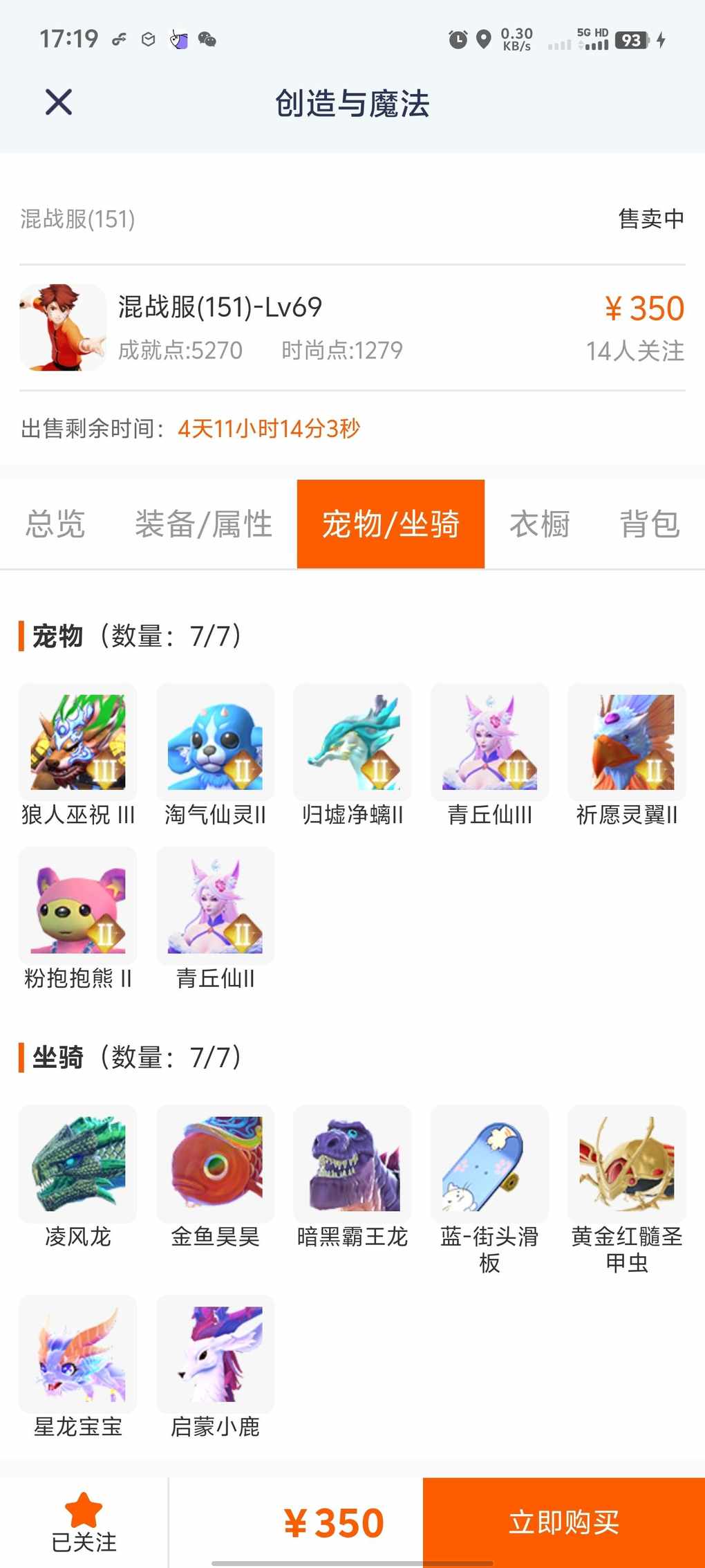Viewport: 705px width, 1568px height.
Task: View the 淘气仙灵II pet
Action: (x=216, y=742)
